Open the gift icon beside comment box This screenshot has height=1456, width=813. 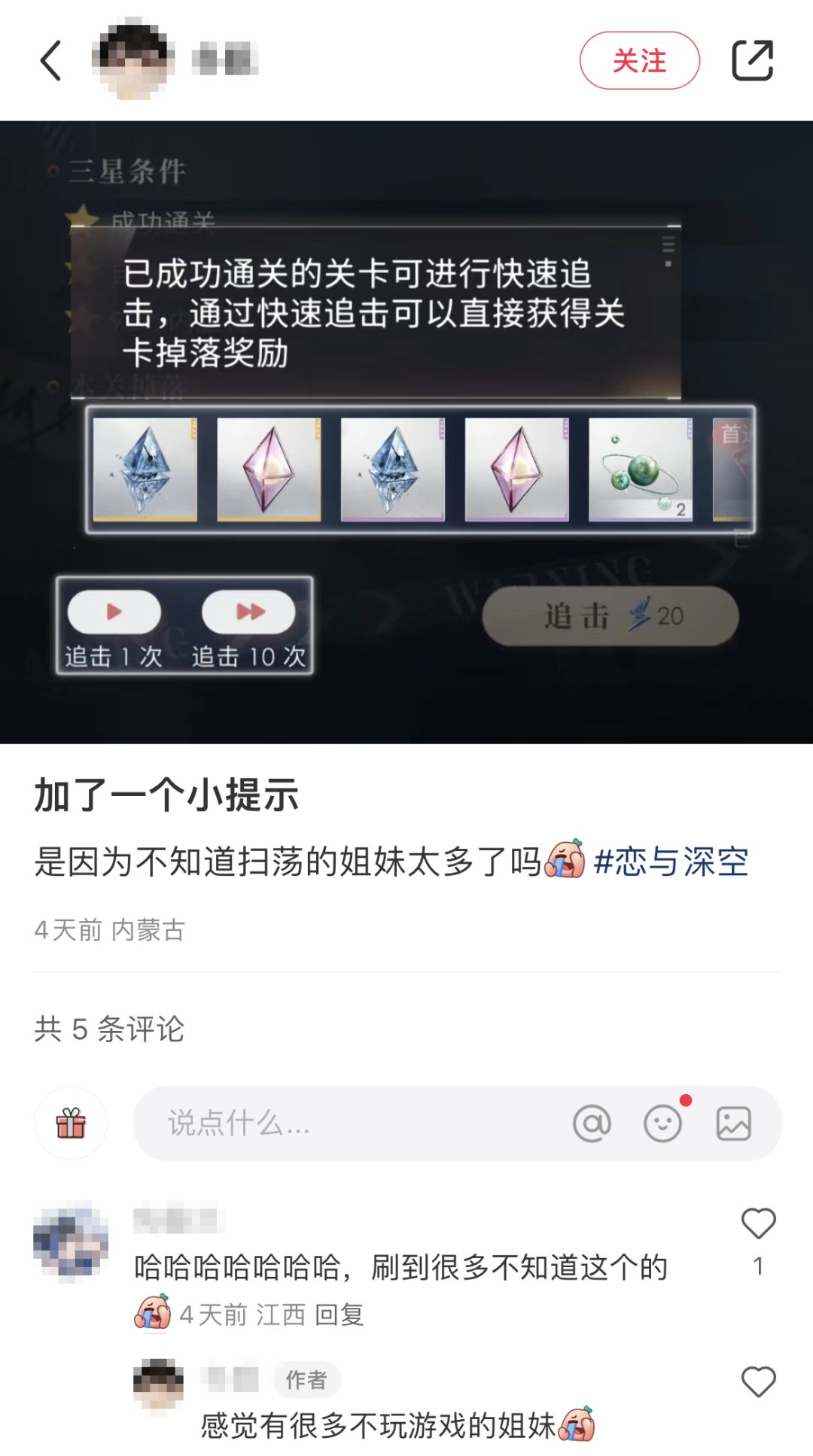click(71, 1123)
